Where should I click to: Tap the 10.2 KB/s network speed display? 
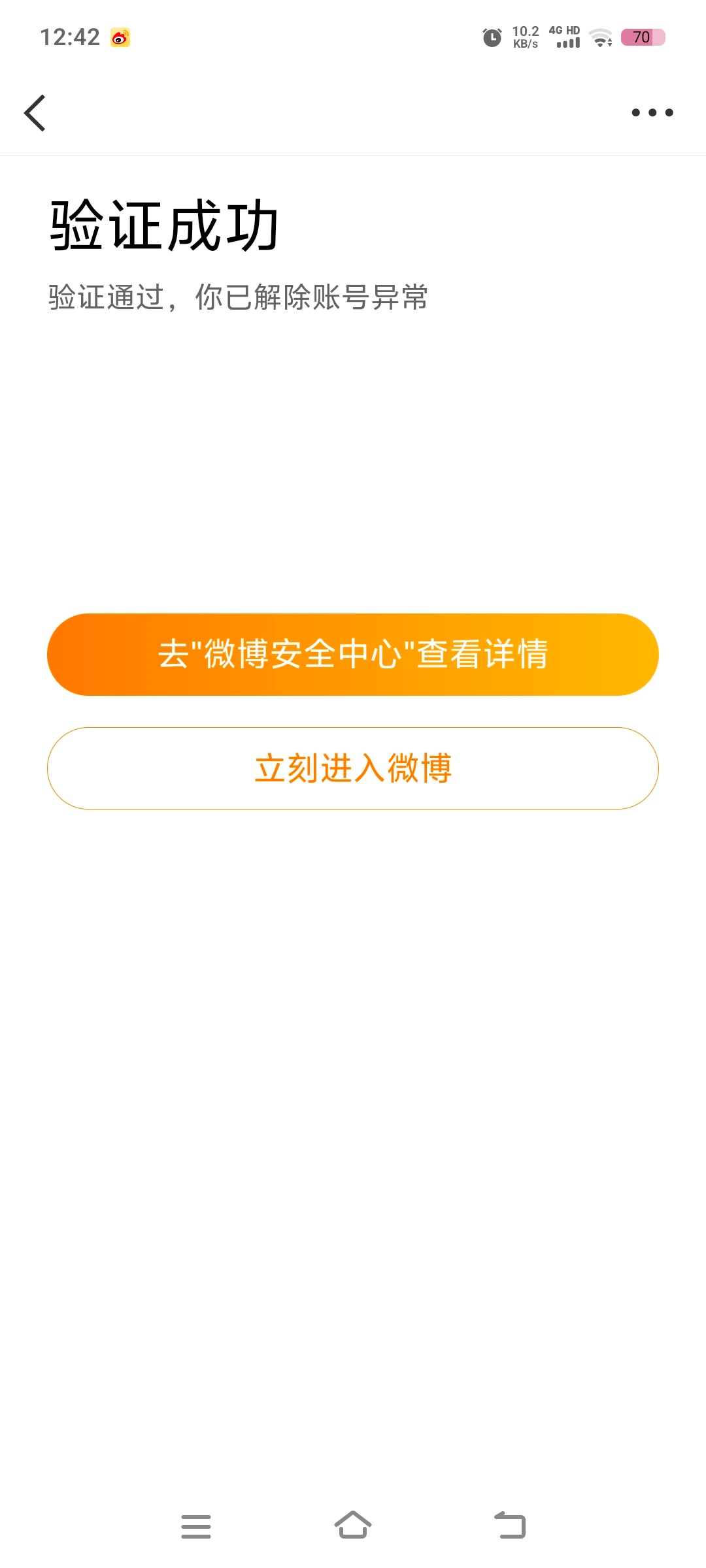(x=527, y=37)
